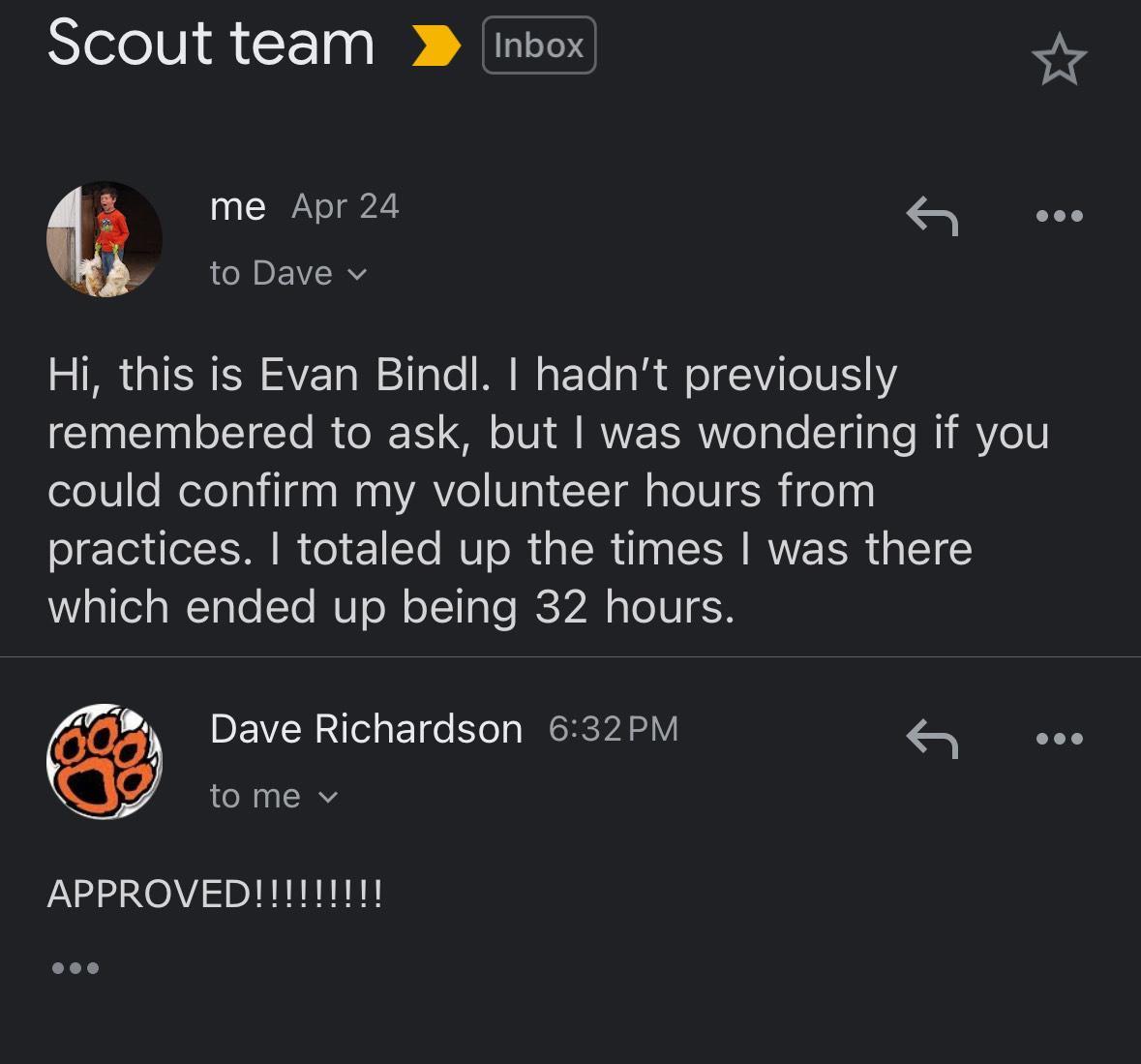This screenshot has width=1141, height=1064.
Task: Expand the "to Dave" recipient details
Action: coord(288,274)
